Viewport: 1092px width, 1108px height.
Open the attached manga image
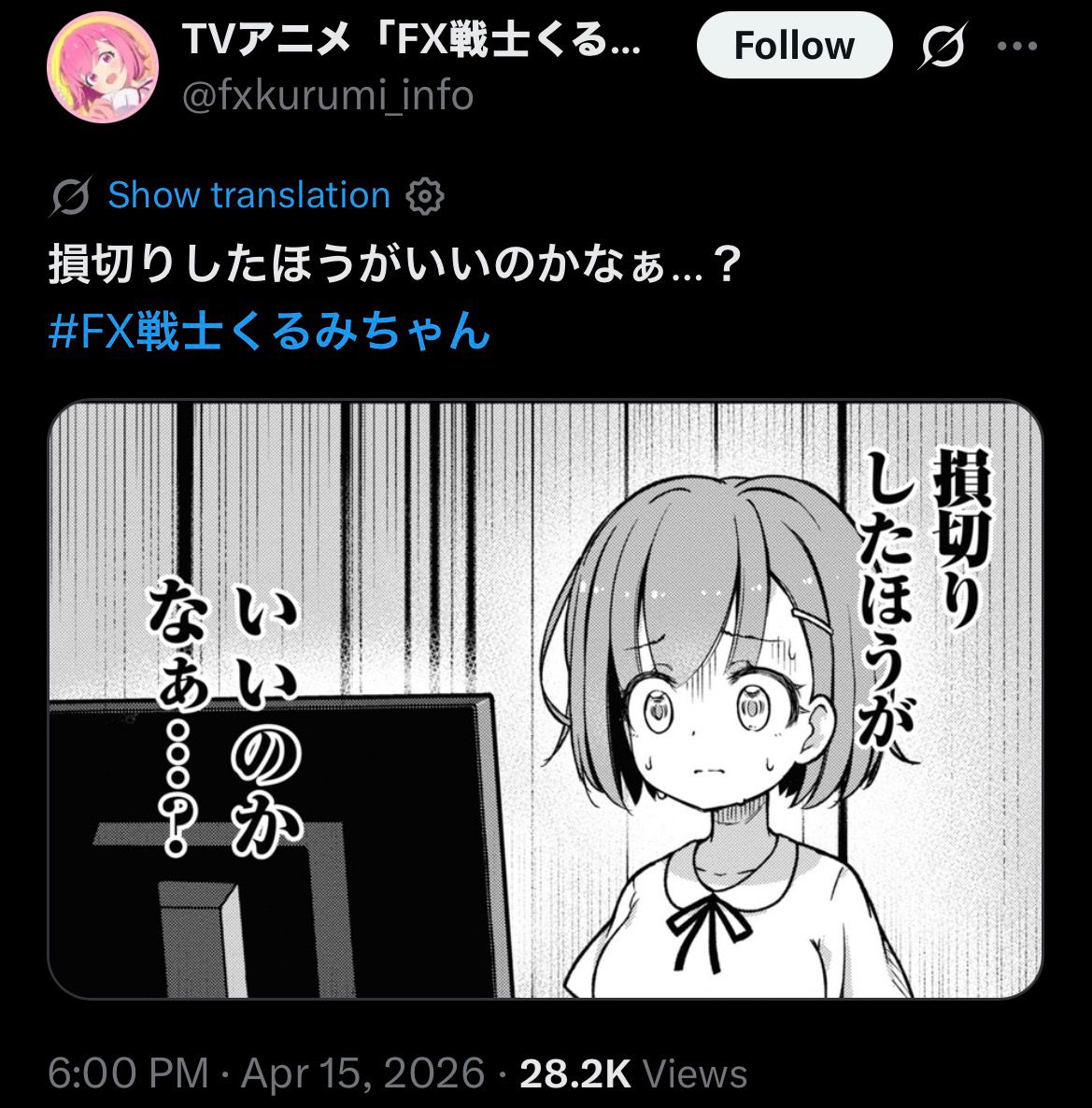545,699
